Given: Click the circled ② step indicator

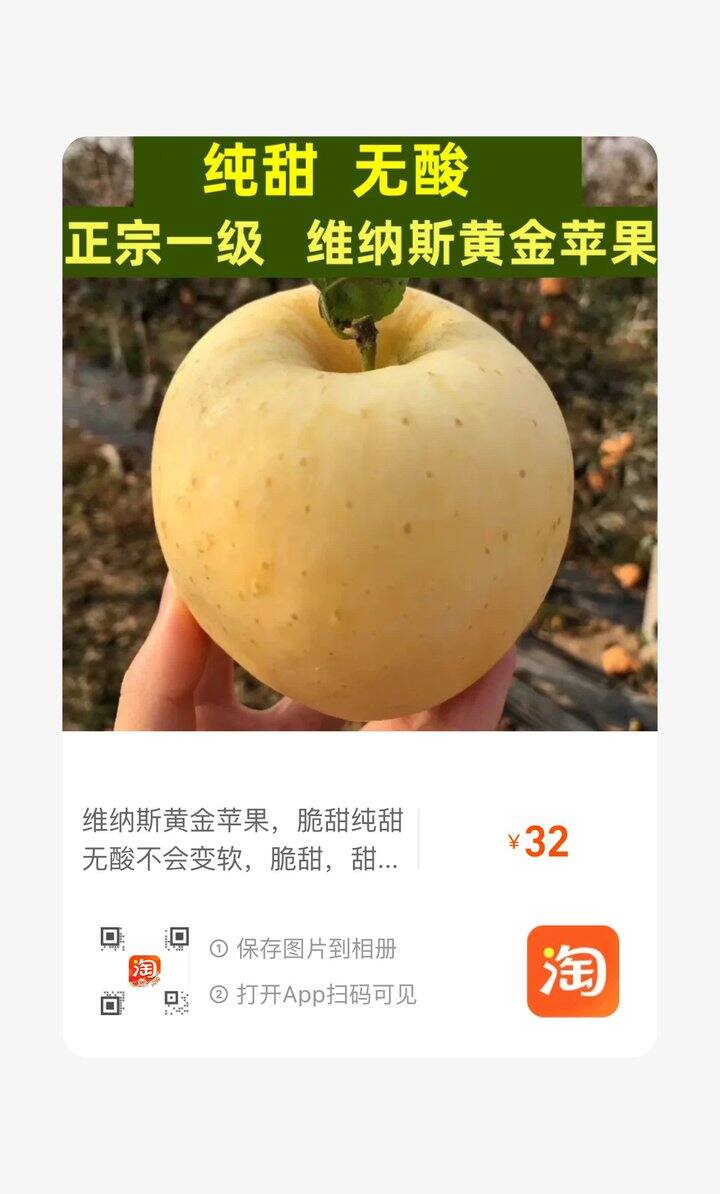Looking at the screenshot, I should 221,995.
